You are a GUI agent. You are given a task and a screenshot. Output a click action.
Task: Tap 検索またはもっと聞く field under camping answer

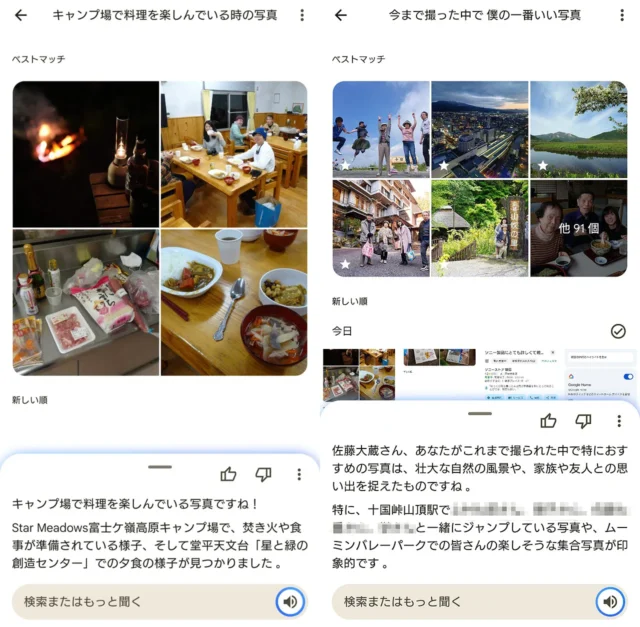(143, 601)
